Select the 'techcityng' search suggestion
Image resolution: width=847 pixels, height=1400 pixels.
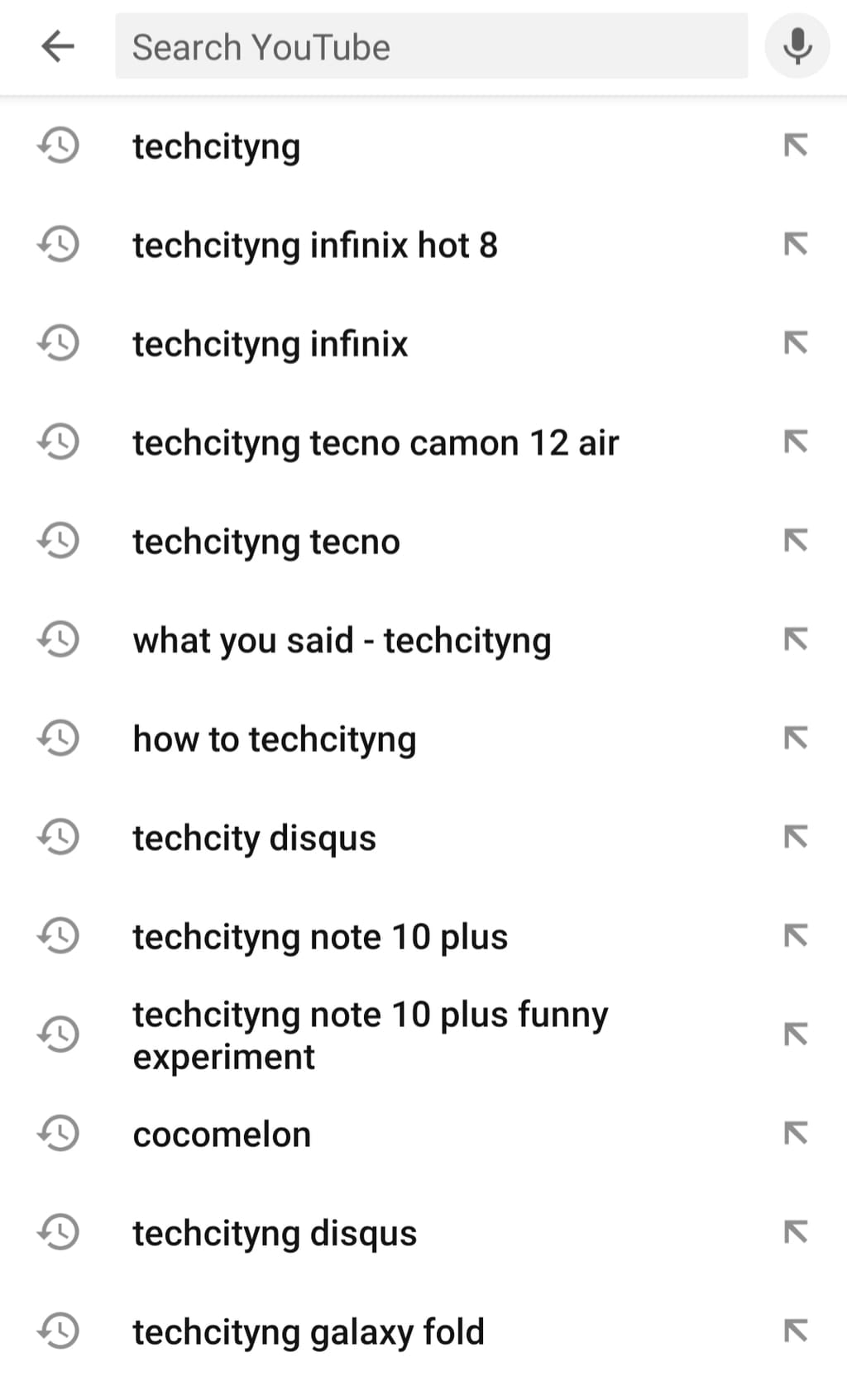click(217, 146)
